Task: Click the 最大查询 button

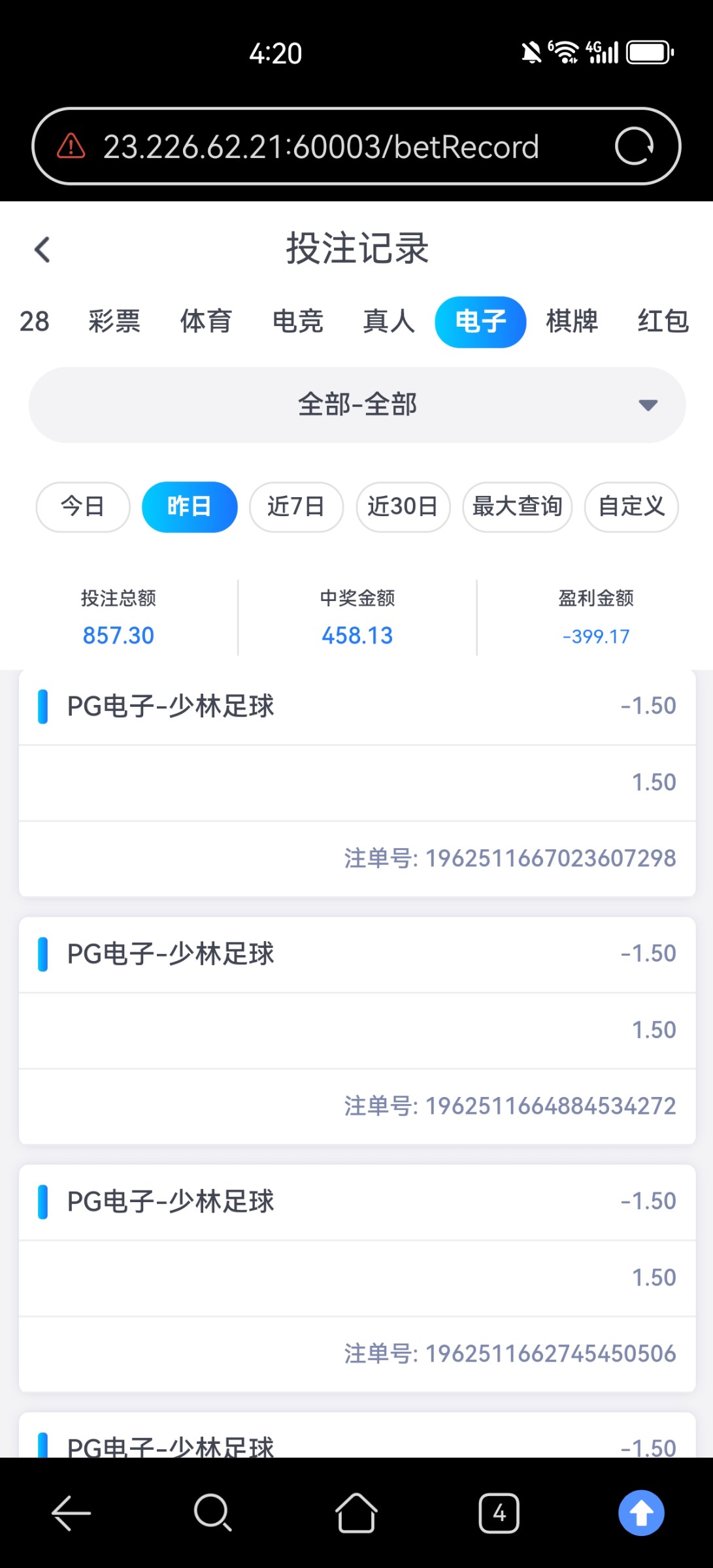Action: 517,506
